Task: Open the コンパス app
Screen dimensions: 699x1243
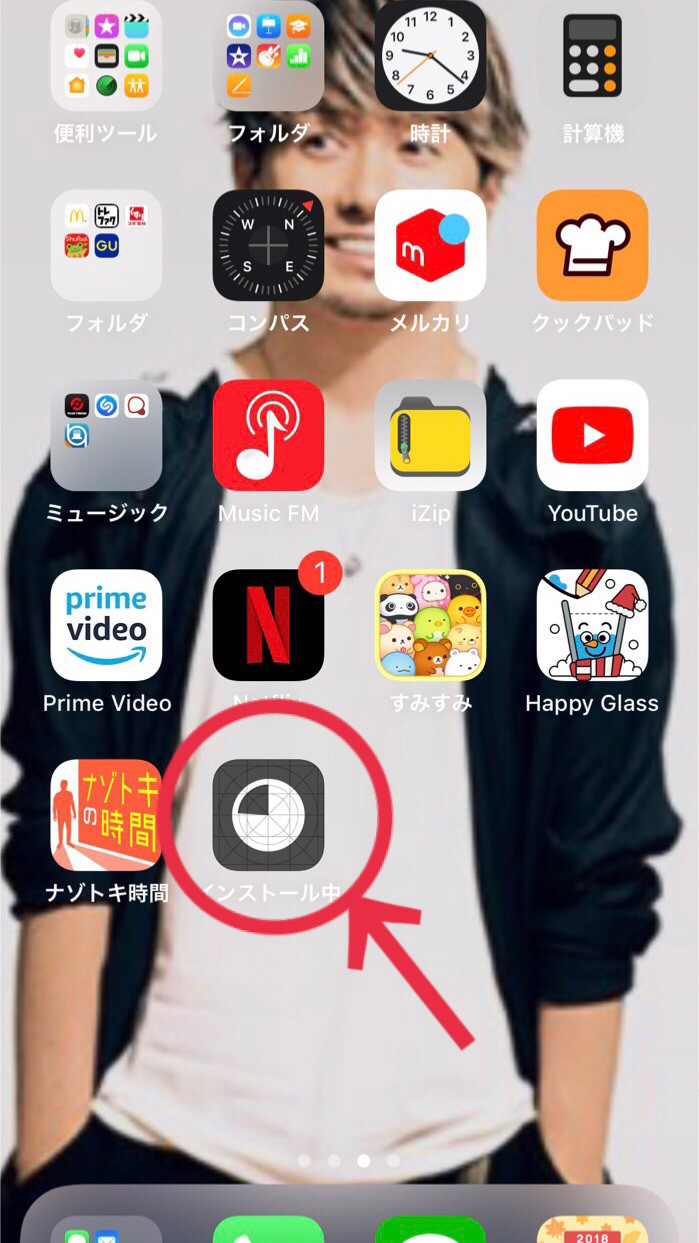Action: coord(268,245)
